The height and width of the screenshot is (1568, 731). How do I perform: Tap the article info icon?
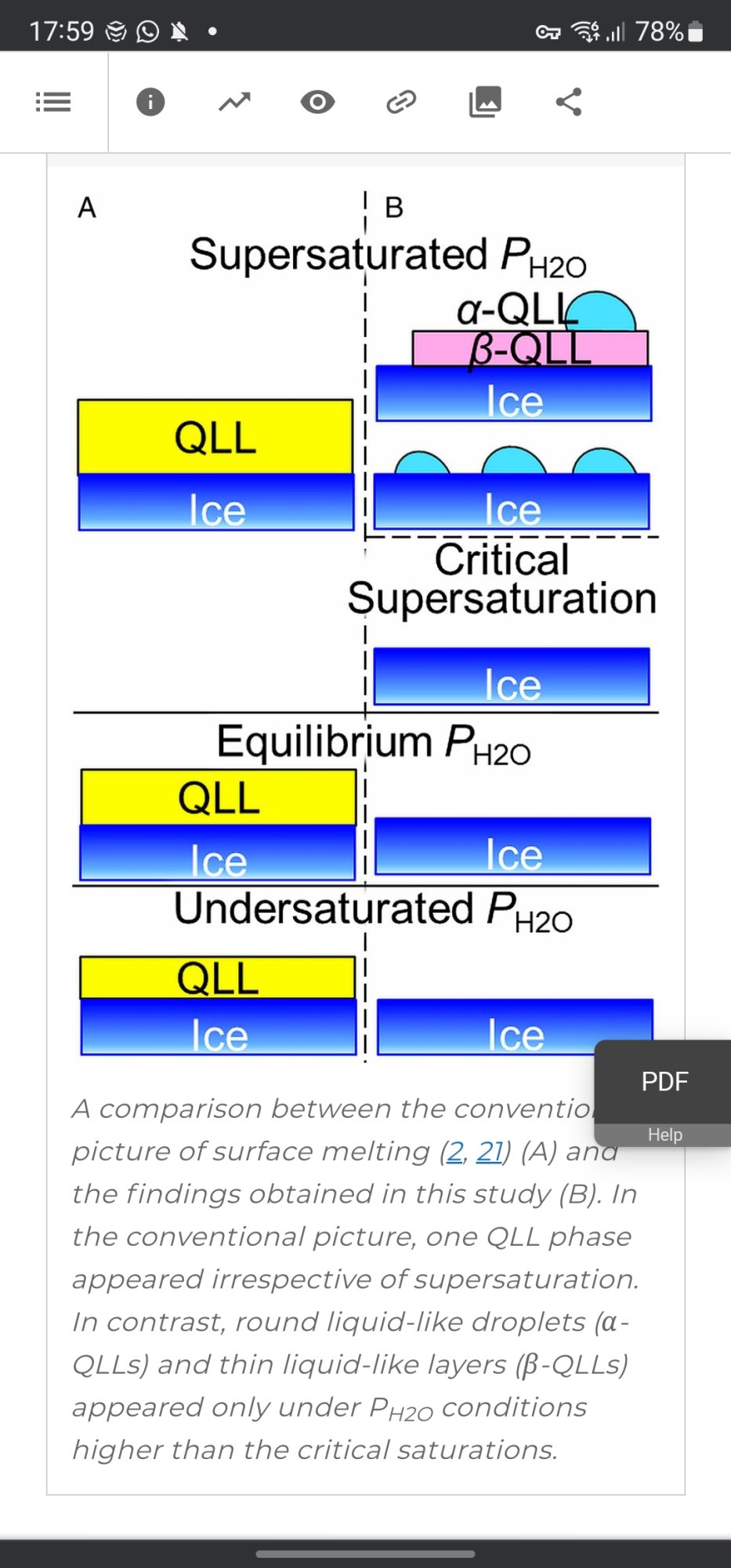tap(150, 102)
